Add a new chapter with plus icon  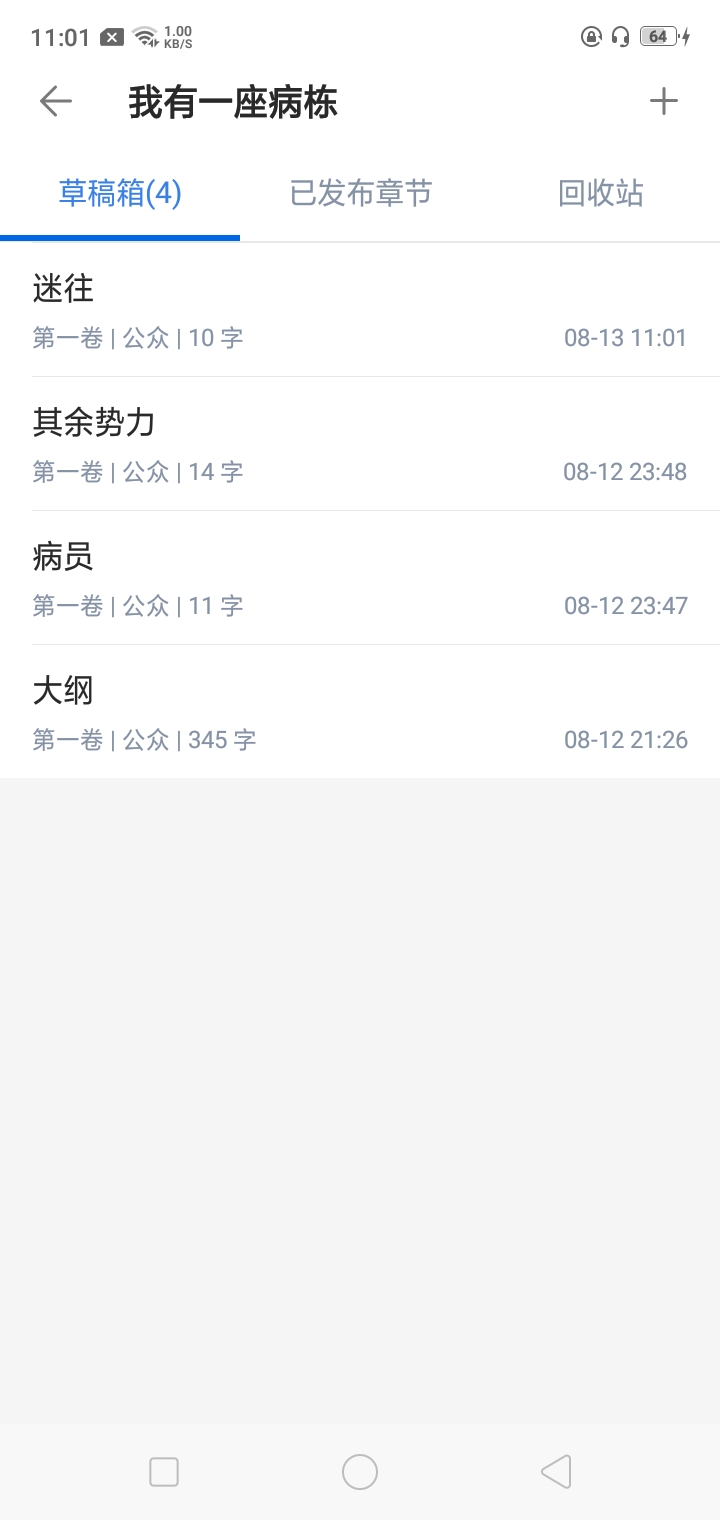pos(663,101)
